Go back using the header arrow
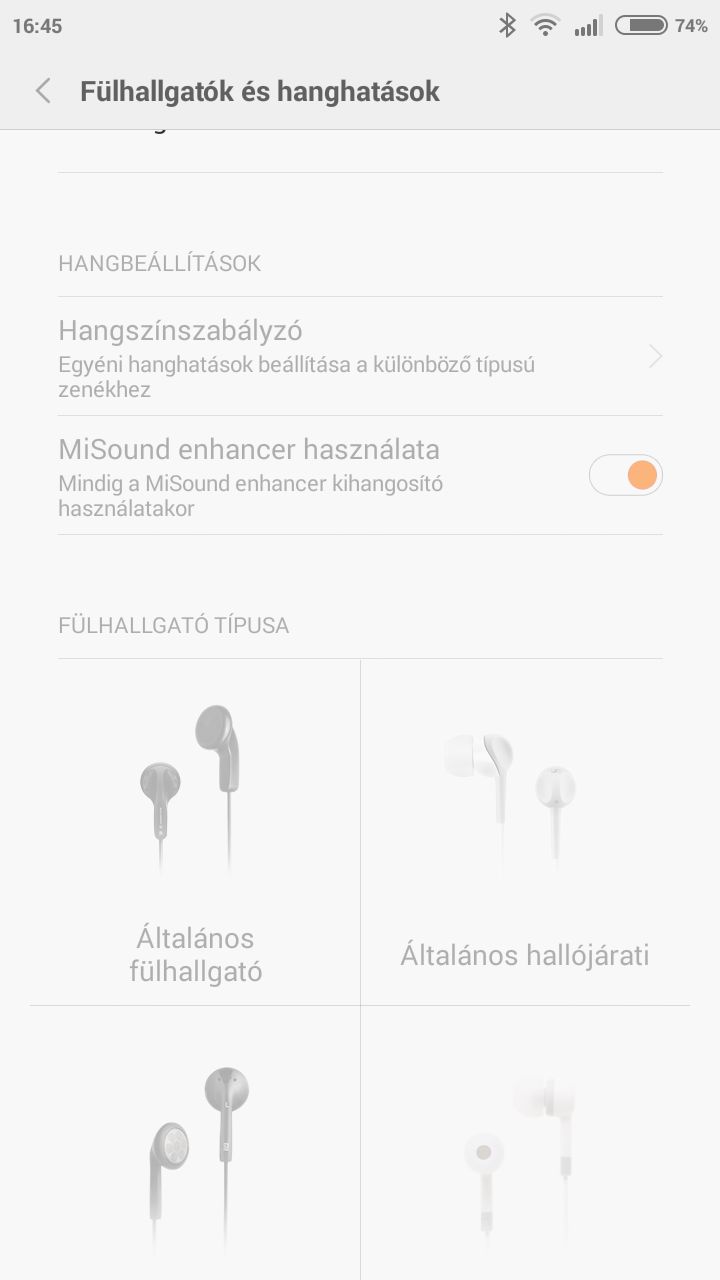720x1280 pixels. [x=43, y=91]
